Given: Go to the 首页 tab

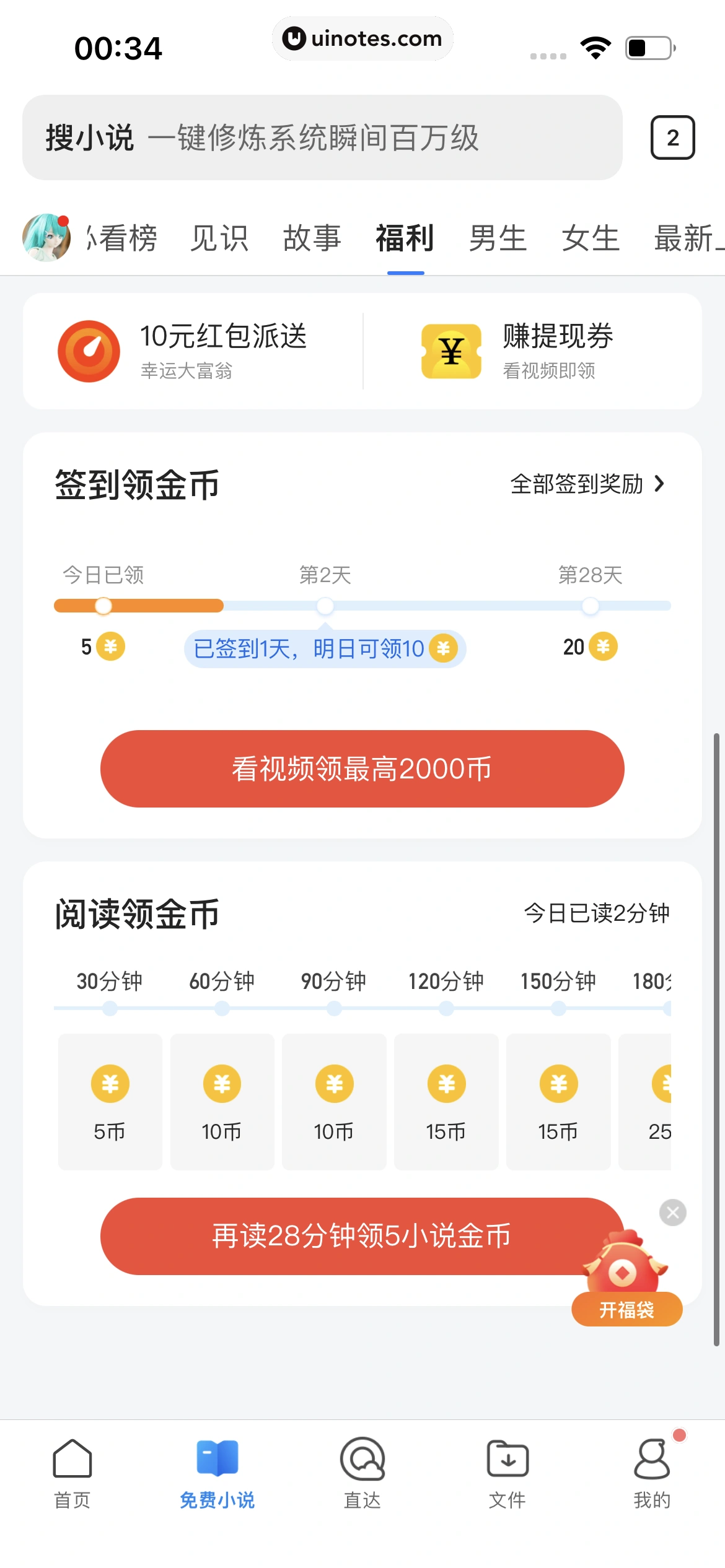Looking at the screenshot, I should 72,1474.
